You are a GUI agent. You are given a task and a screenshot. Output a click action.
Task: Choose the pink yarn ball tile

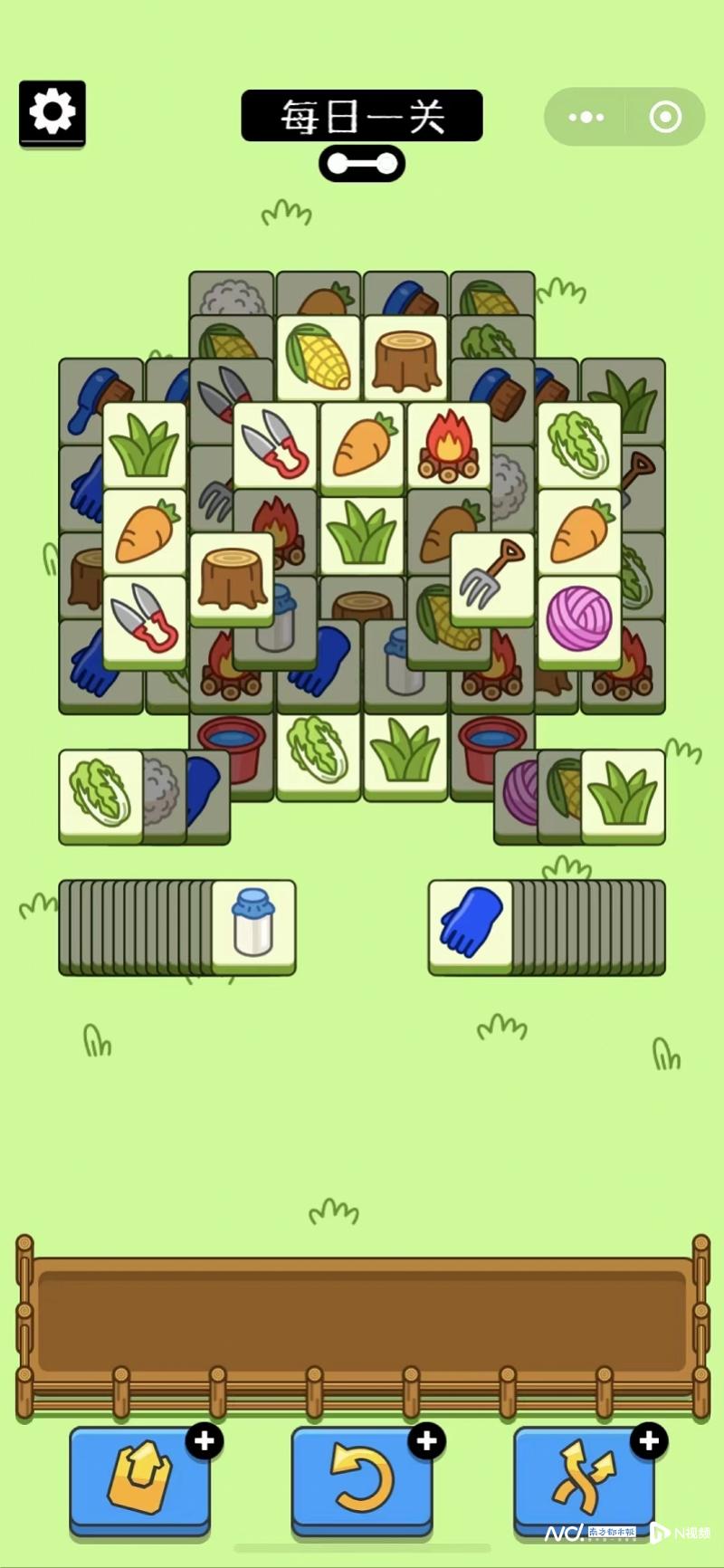point(579,620)
